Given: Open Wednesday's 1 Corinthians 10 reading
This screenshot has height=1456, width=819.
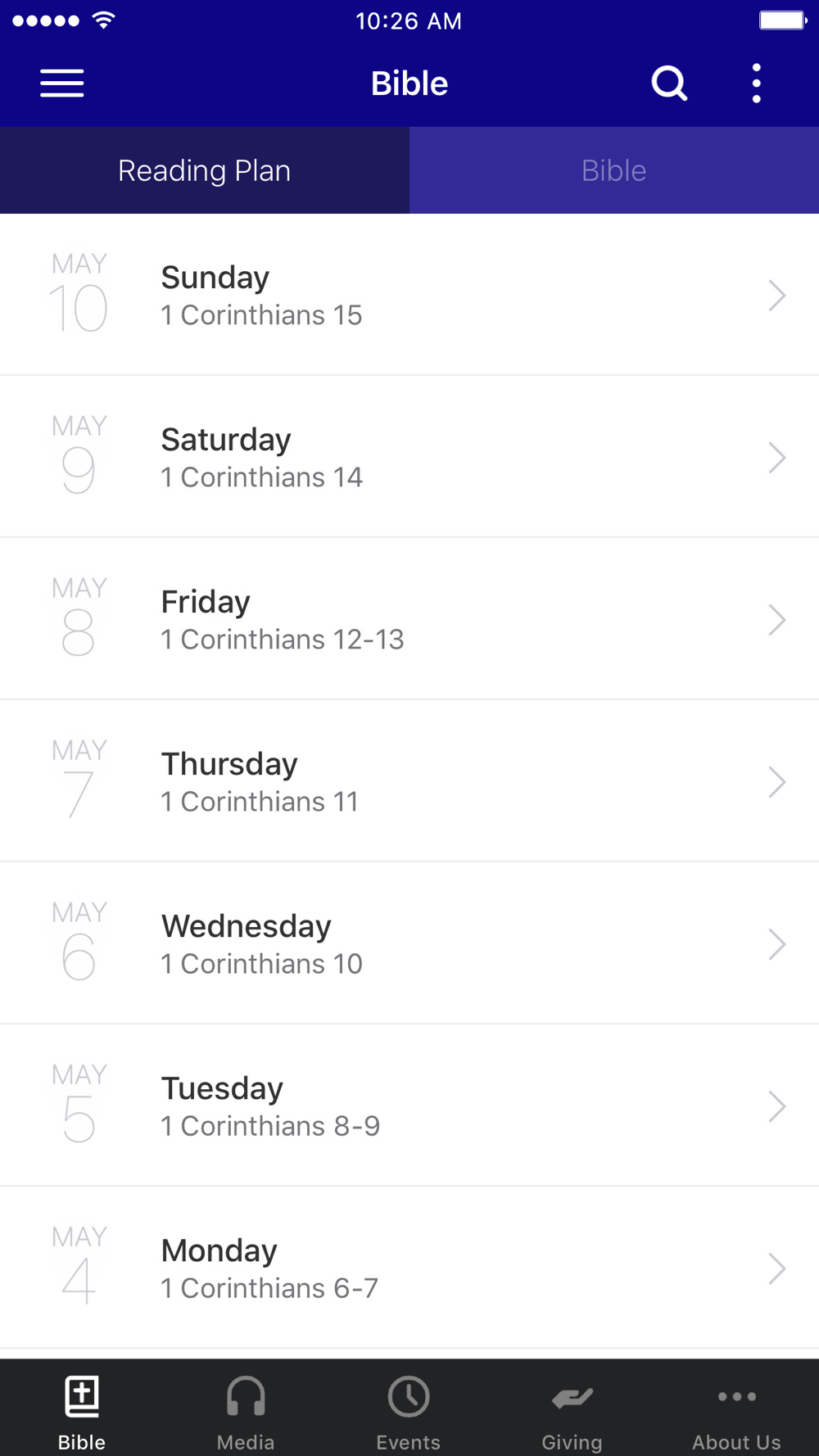Looking at the screenshot, I should point(409,943).
